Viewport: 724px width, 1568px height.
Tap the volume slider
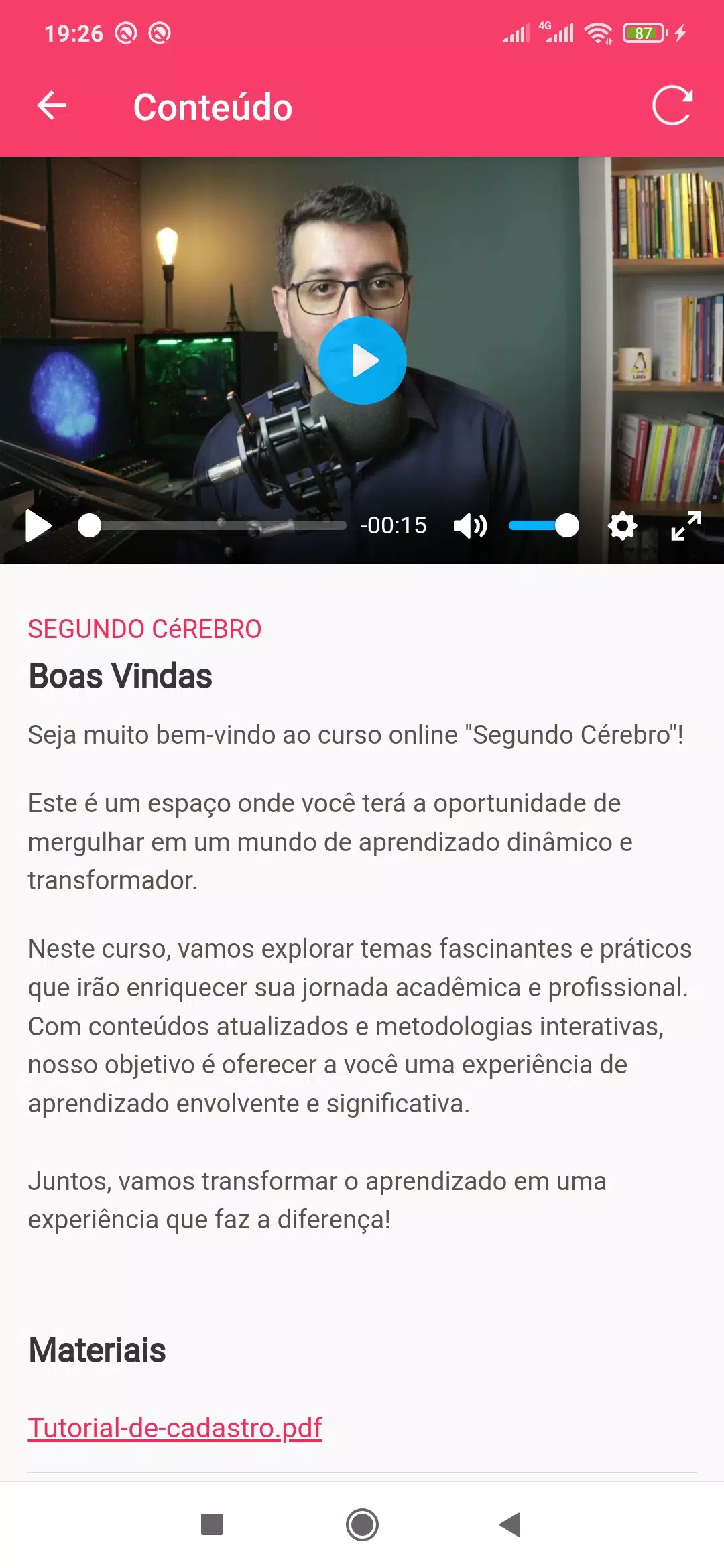(544, 526)
